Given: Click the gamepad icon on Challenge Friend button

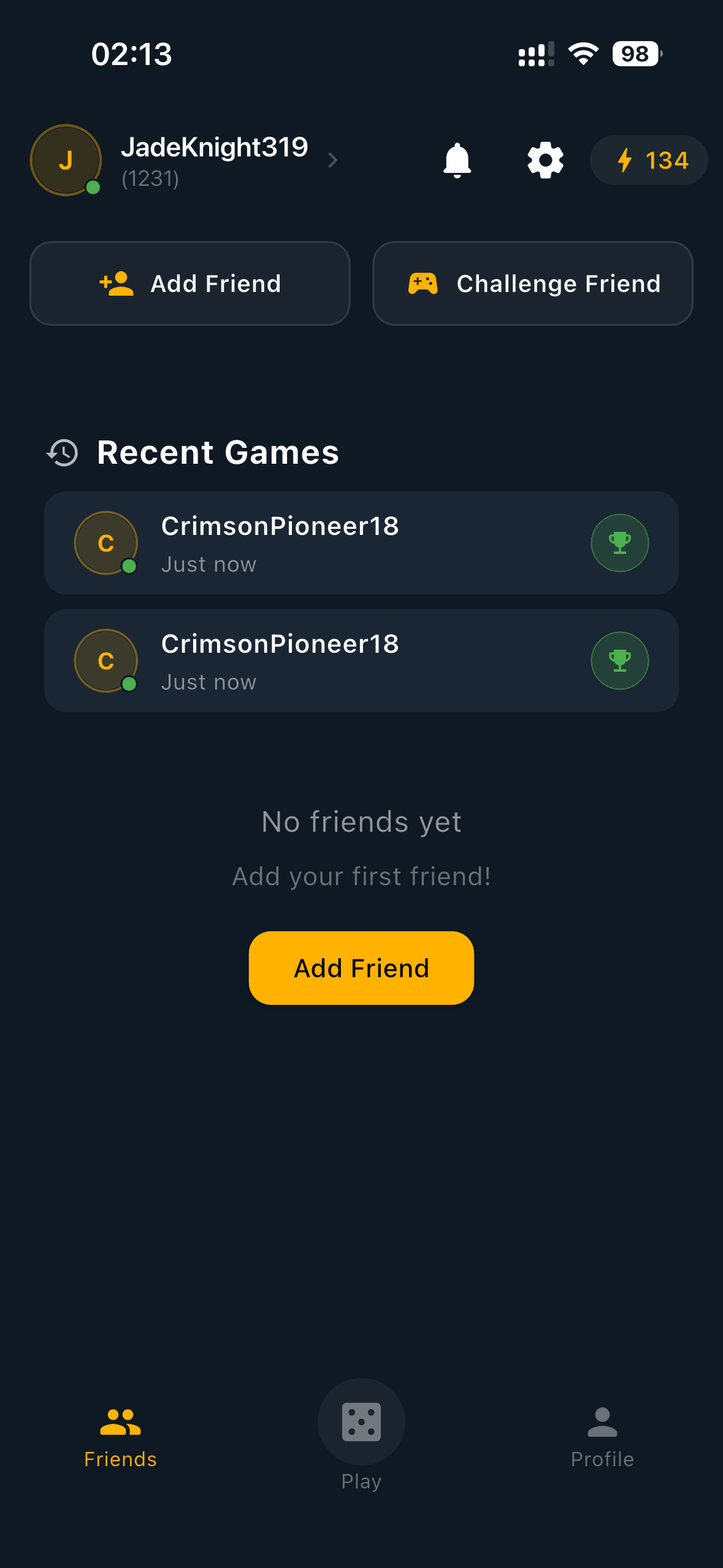Looking at the screenshot, I should coord(423,283).
